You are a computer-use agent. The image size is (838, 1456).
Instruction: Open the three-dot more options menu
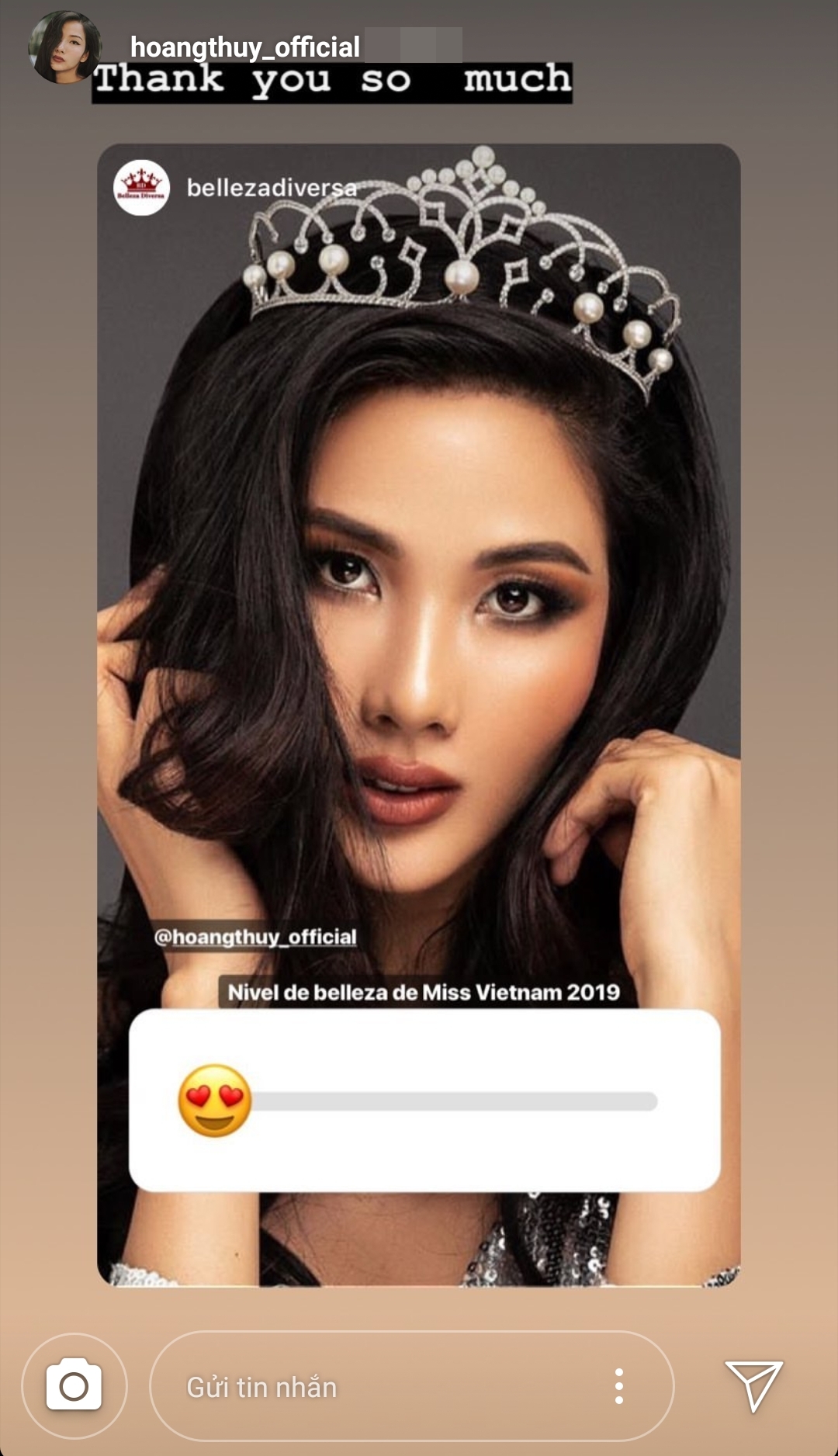(x=618, y=1386)
